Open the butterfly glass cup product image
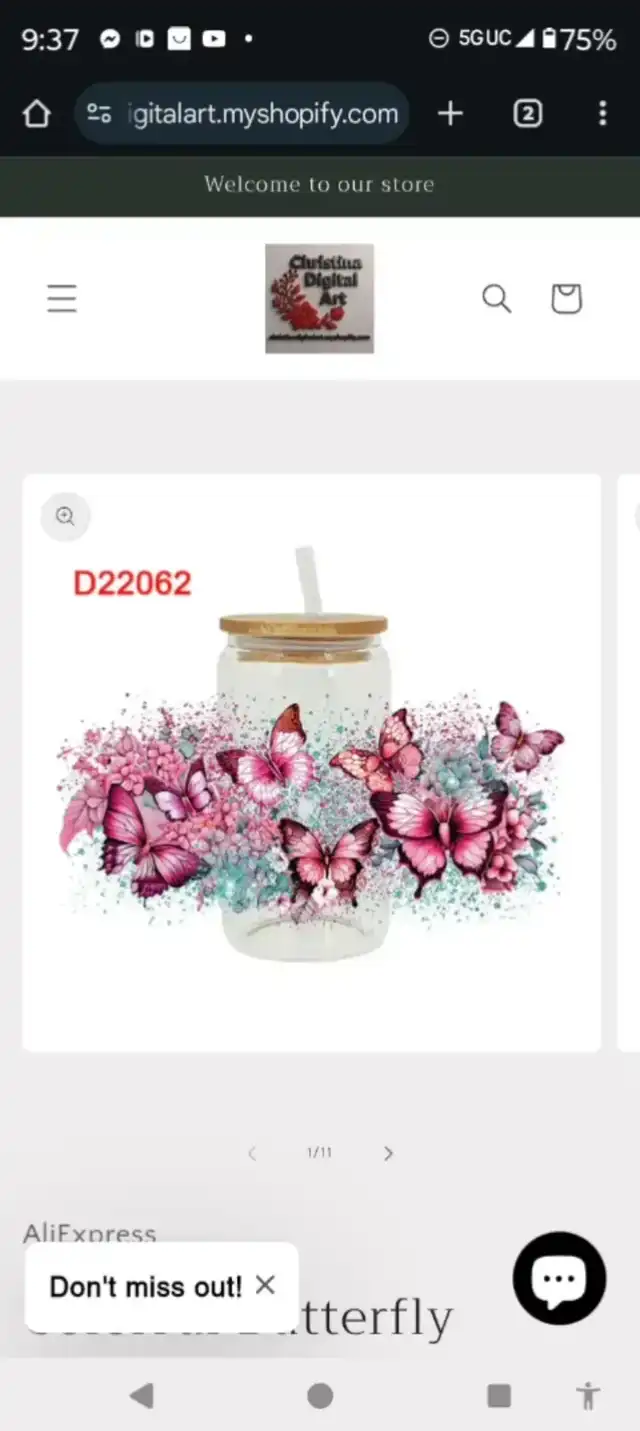Viewport: 640px width, 1431px height. tap(311, 762)
